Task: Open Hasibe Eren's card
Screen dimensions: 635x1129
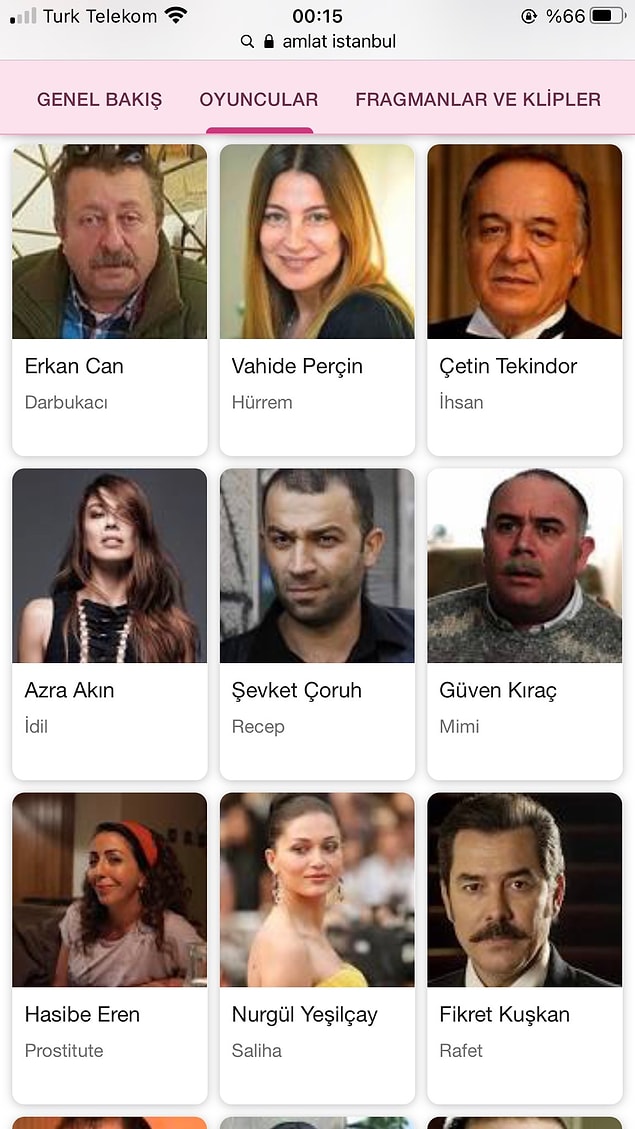Action: (x=110, y=946)
